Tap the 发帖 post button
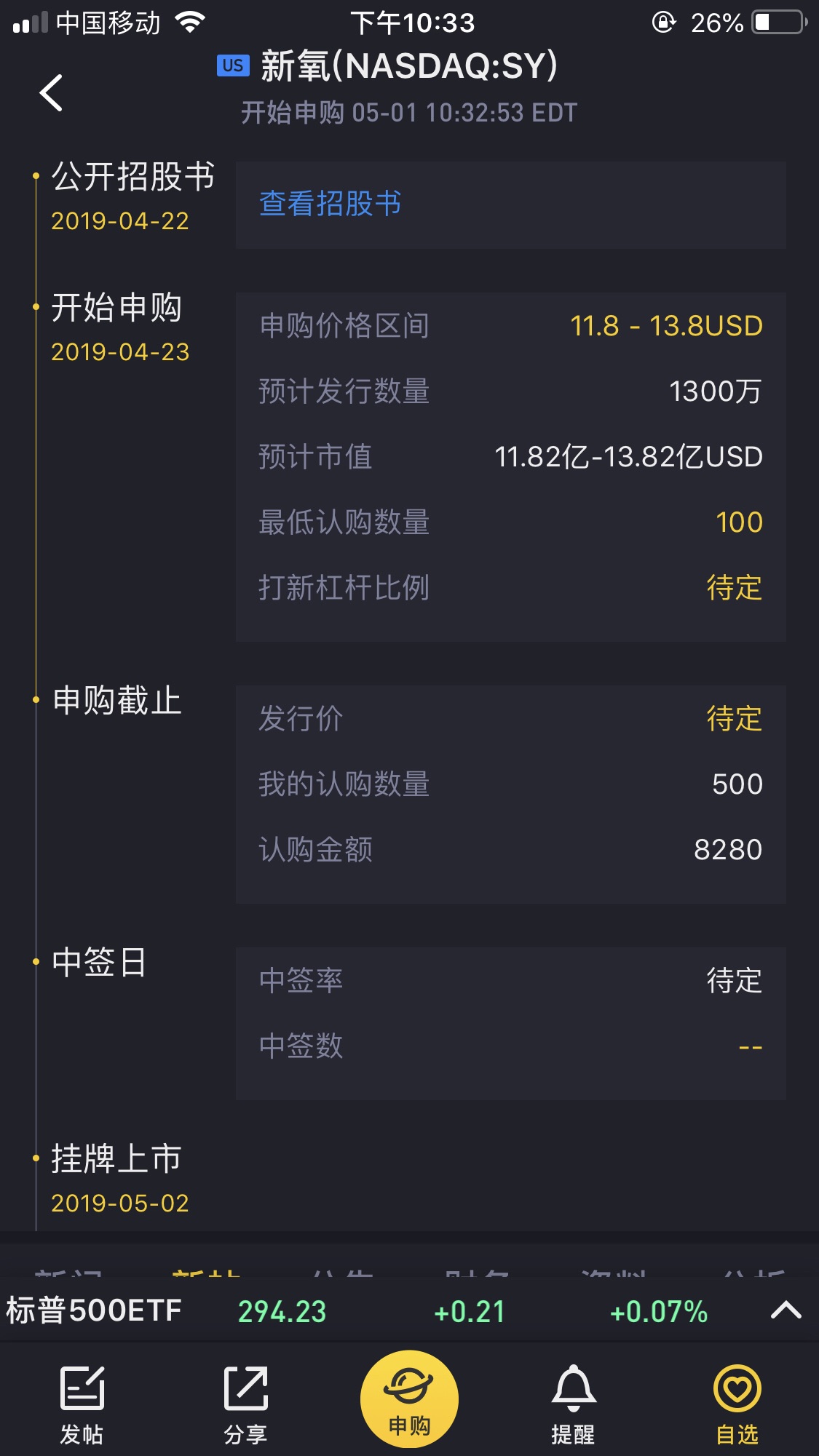 tap(82, 1404)
